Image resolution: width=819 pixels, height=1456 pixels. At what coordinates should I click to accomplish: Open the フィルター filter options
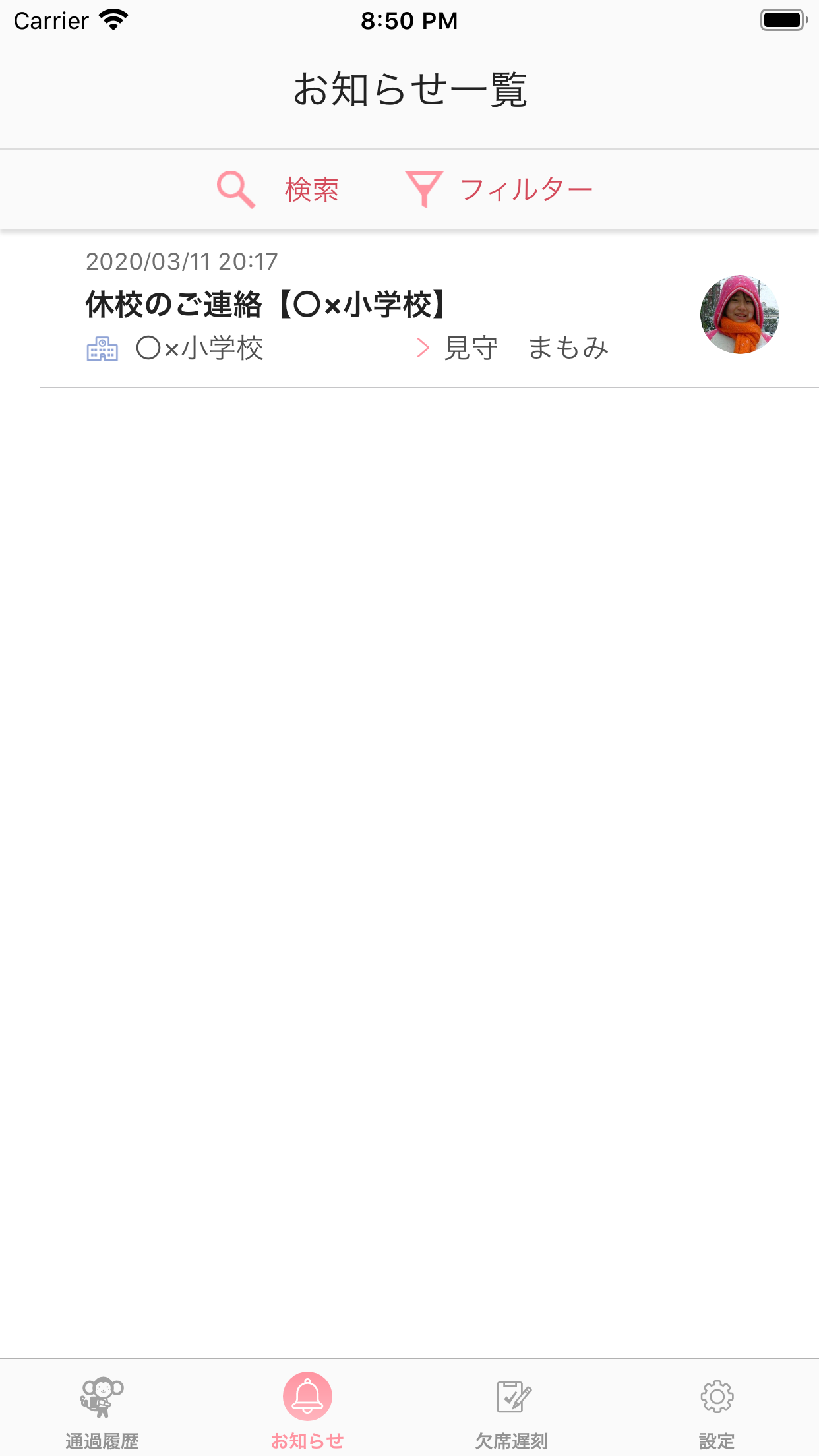pos(499,190)
